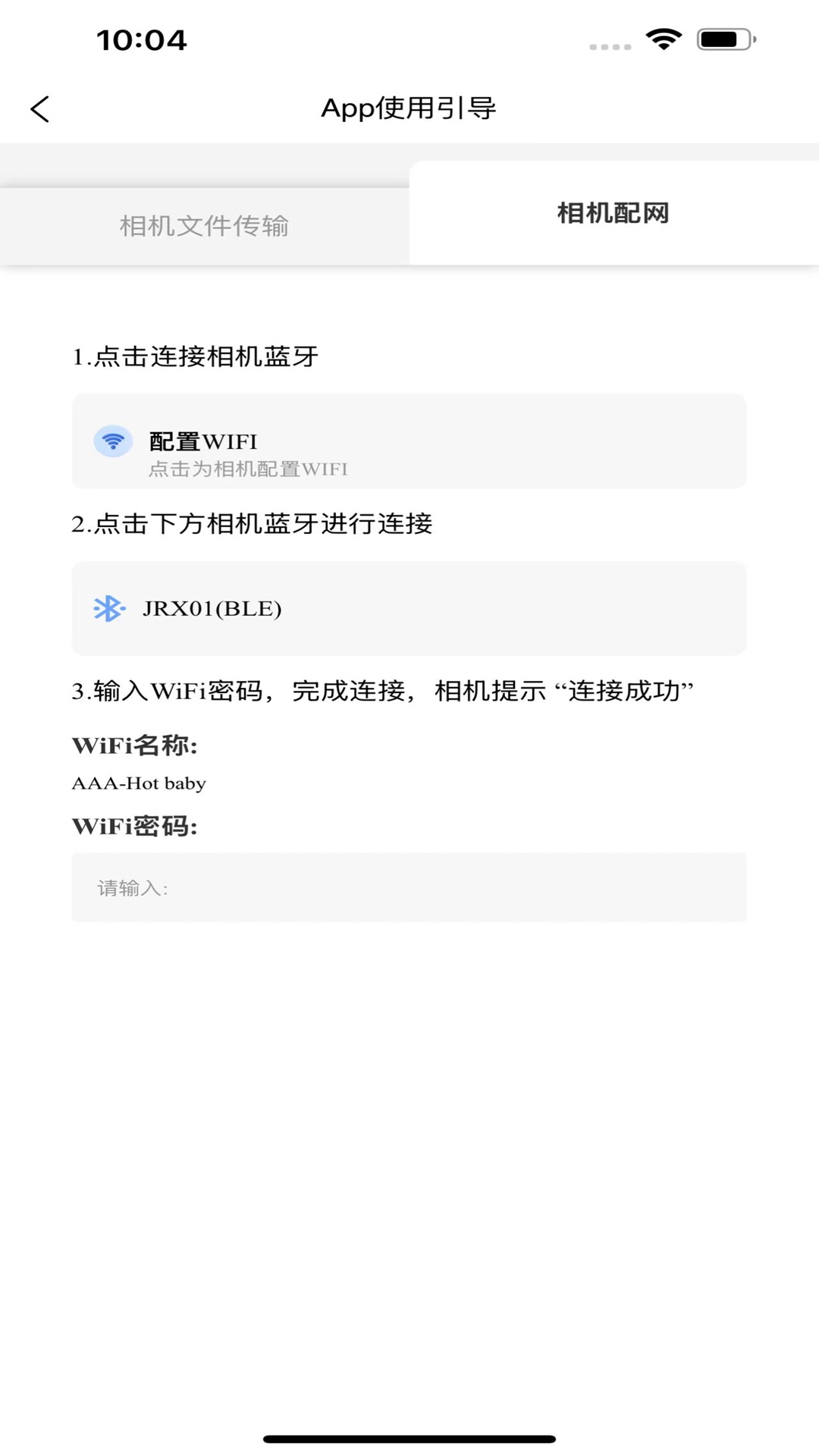Click the JRX01(BLE) device entry

409,608
